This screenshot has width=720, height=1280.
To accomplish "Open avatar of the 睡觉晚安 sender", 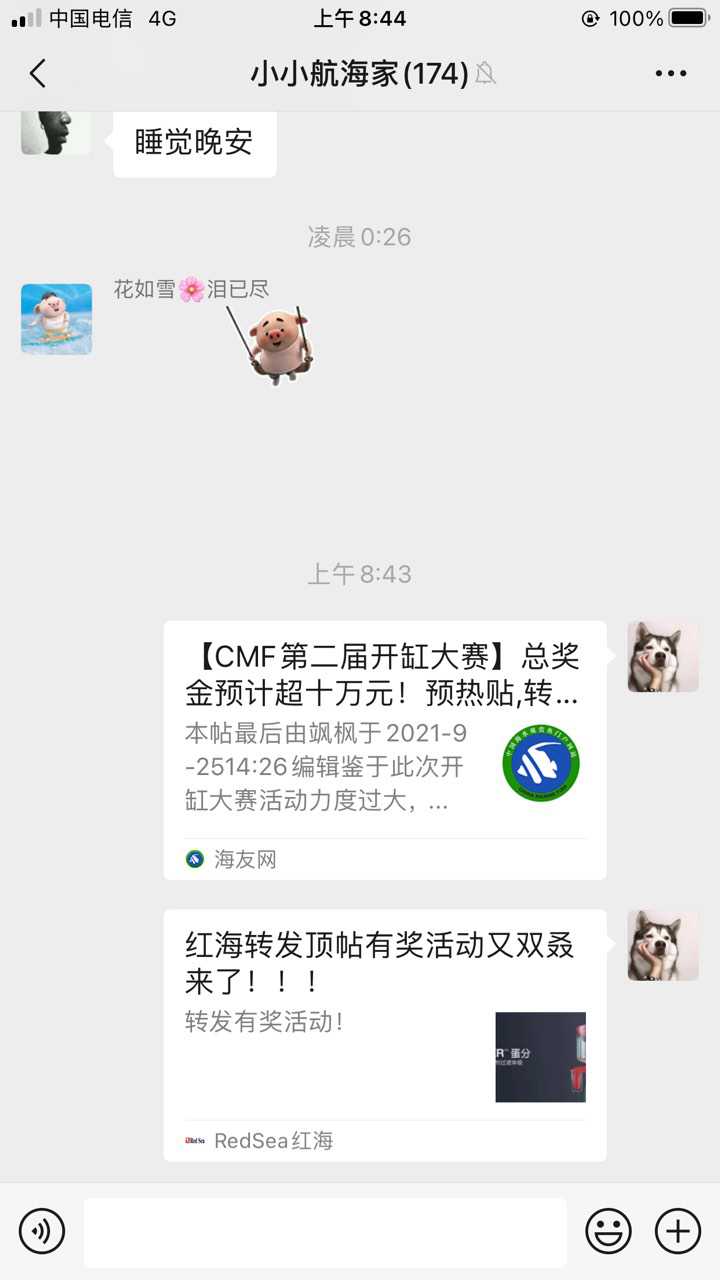I will click(56, 132).
